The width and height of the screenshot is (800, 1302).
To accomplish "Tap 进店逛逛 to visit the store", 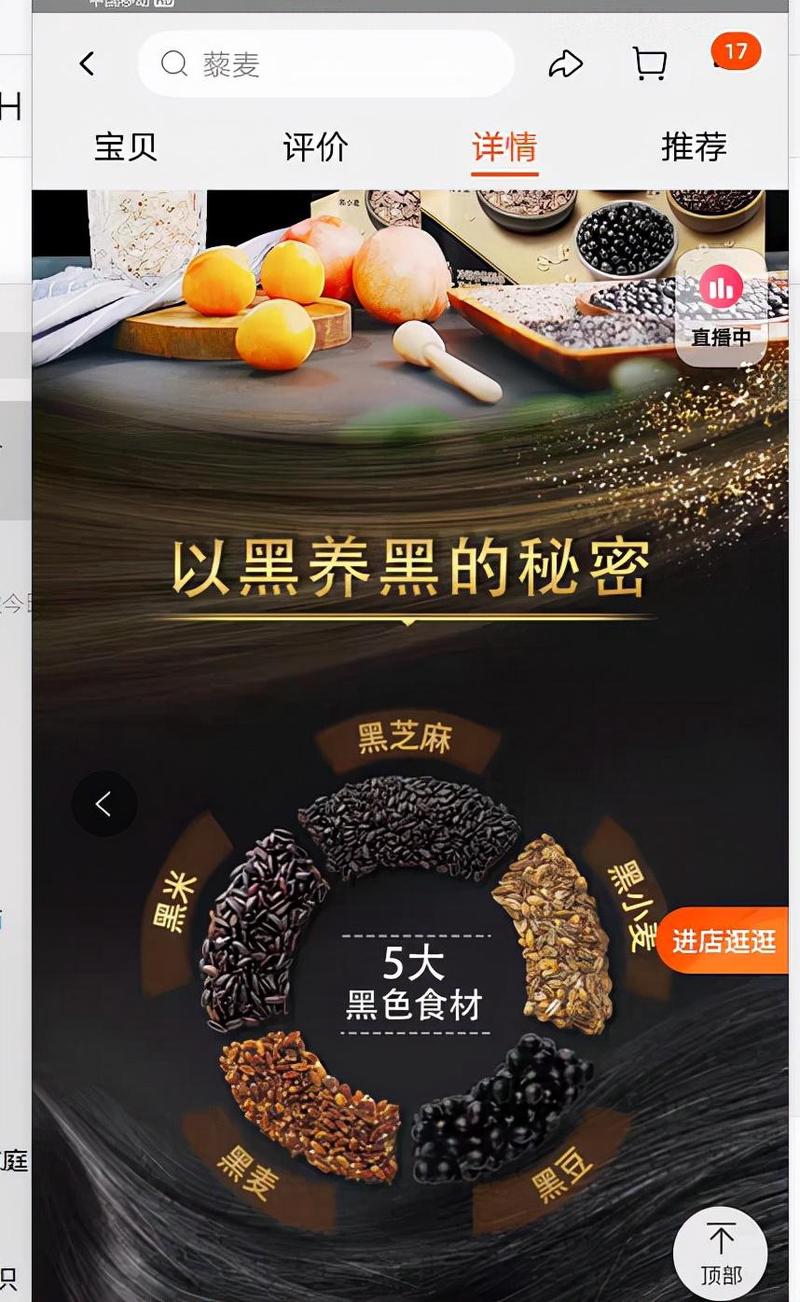I will (x=724, y=941).
